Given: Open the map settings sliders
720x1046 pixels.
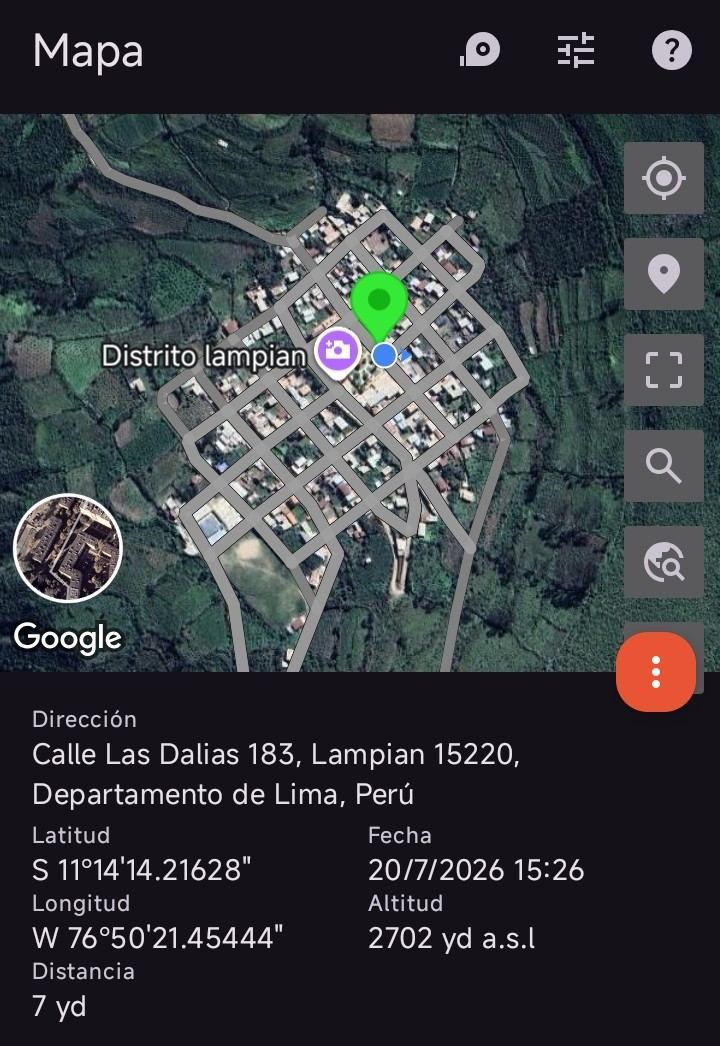Looking at the screenshot, I should 576,50.
